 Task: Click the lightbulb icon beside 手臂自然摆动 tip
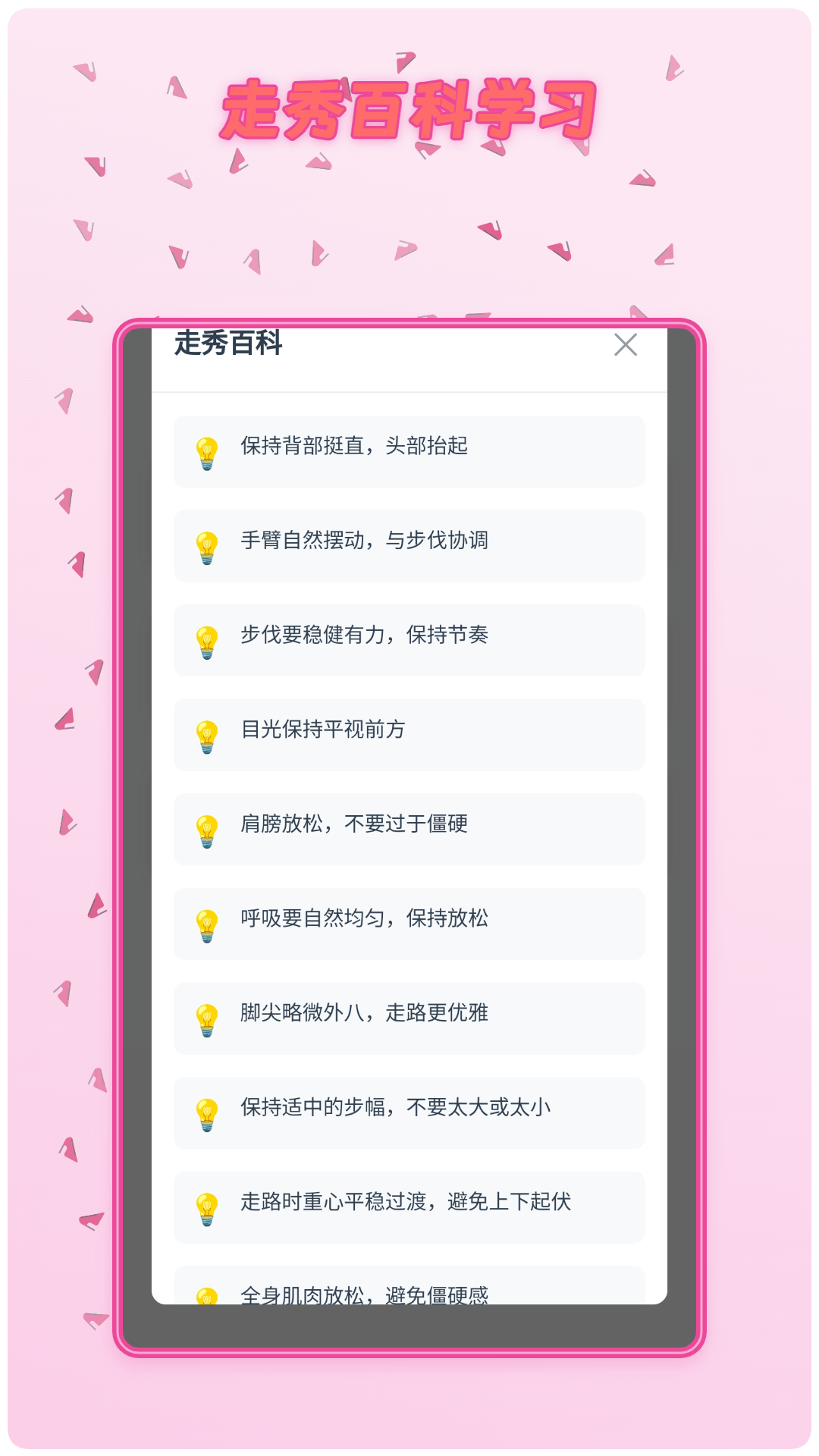(207, 544)
